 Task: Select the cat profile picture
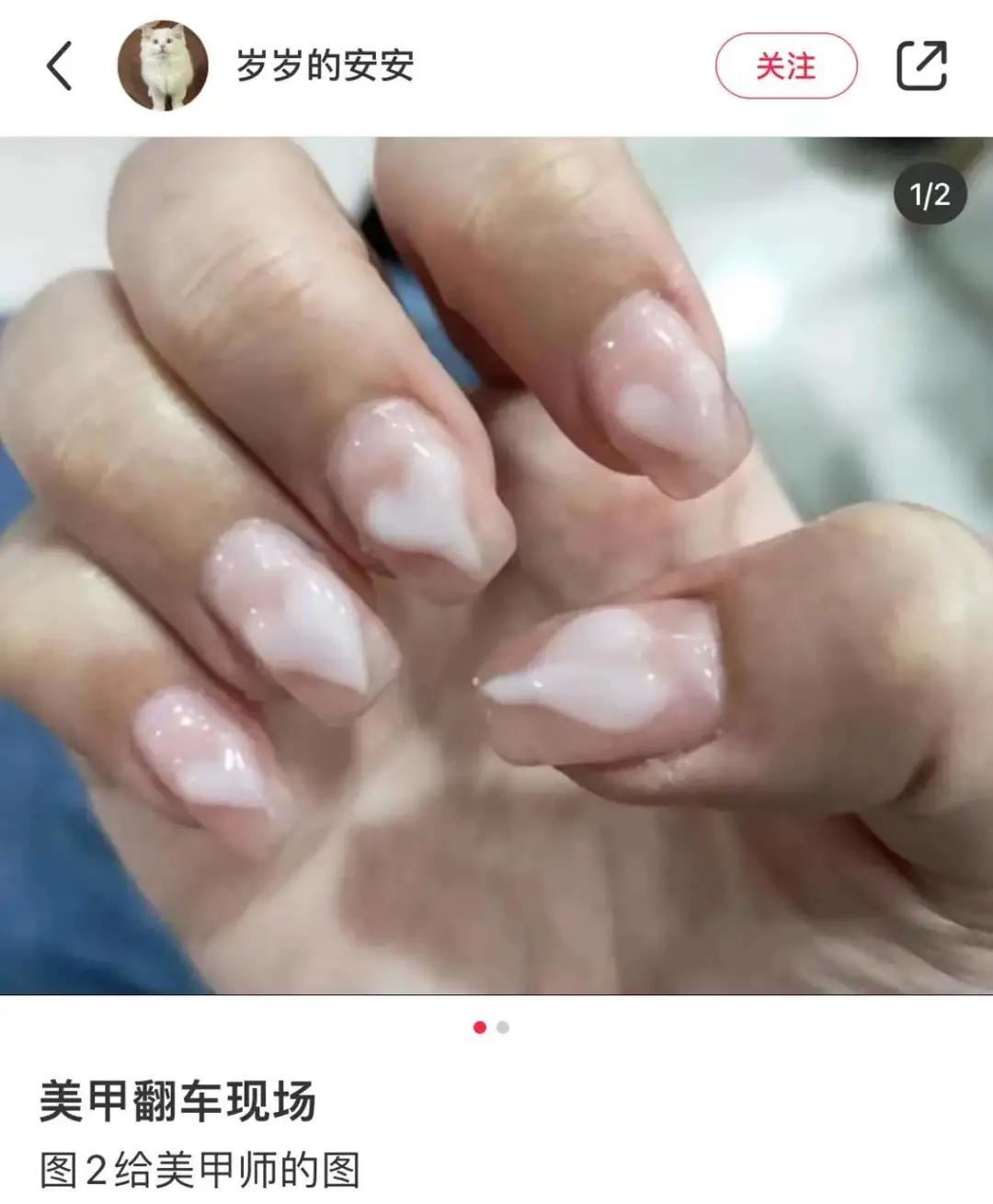(x=163, y=67)
